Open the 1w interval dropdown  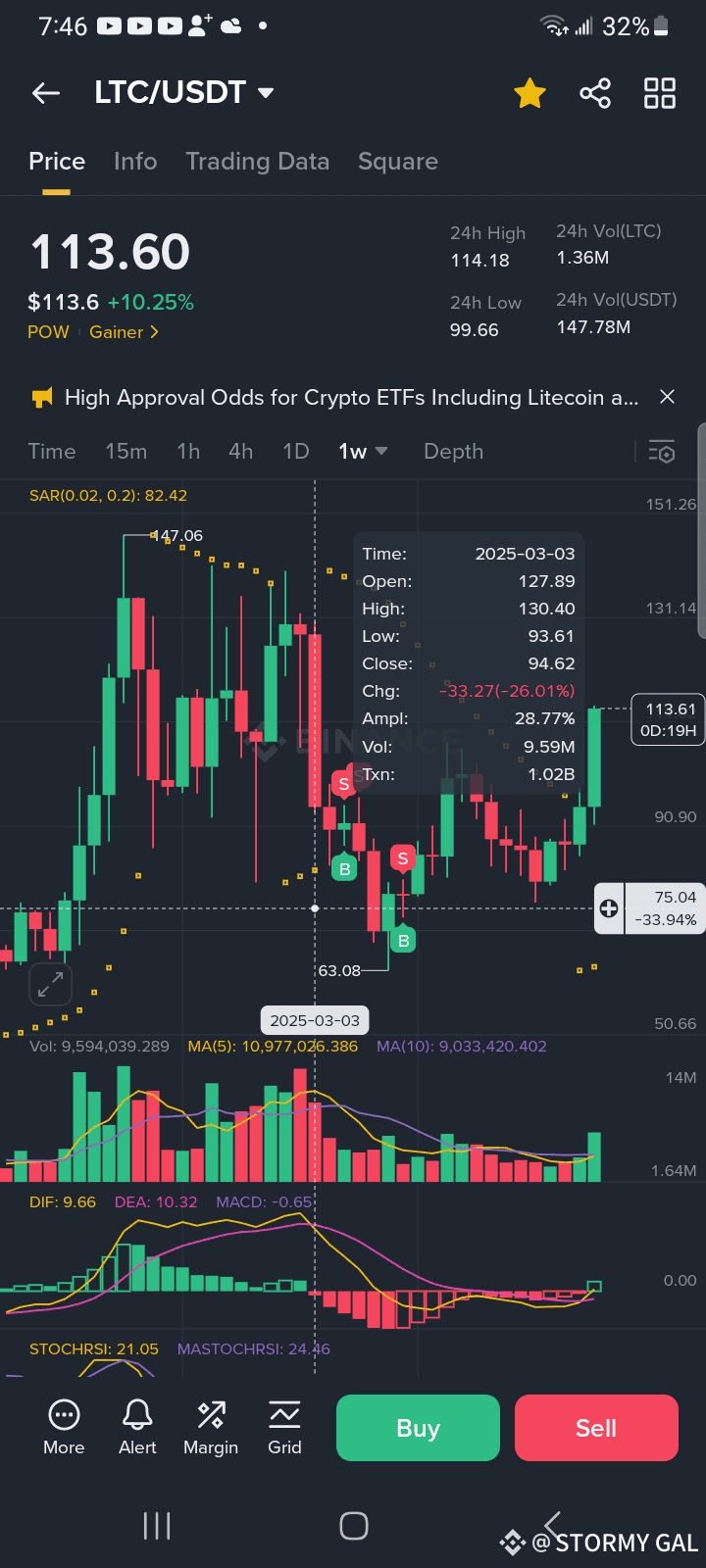363,452
